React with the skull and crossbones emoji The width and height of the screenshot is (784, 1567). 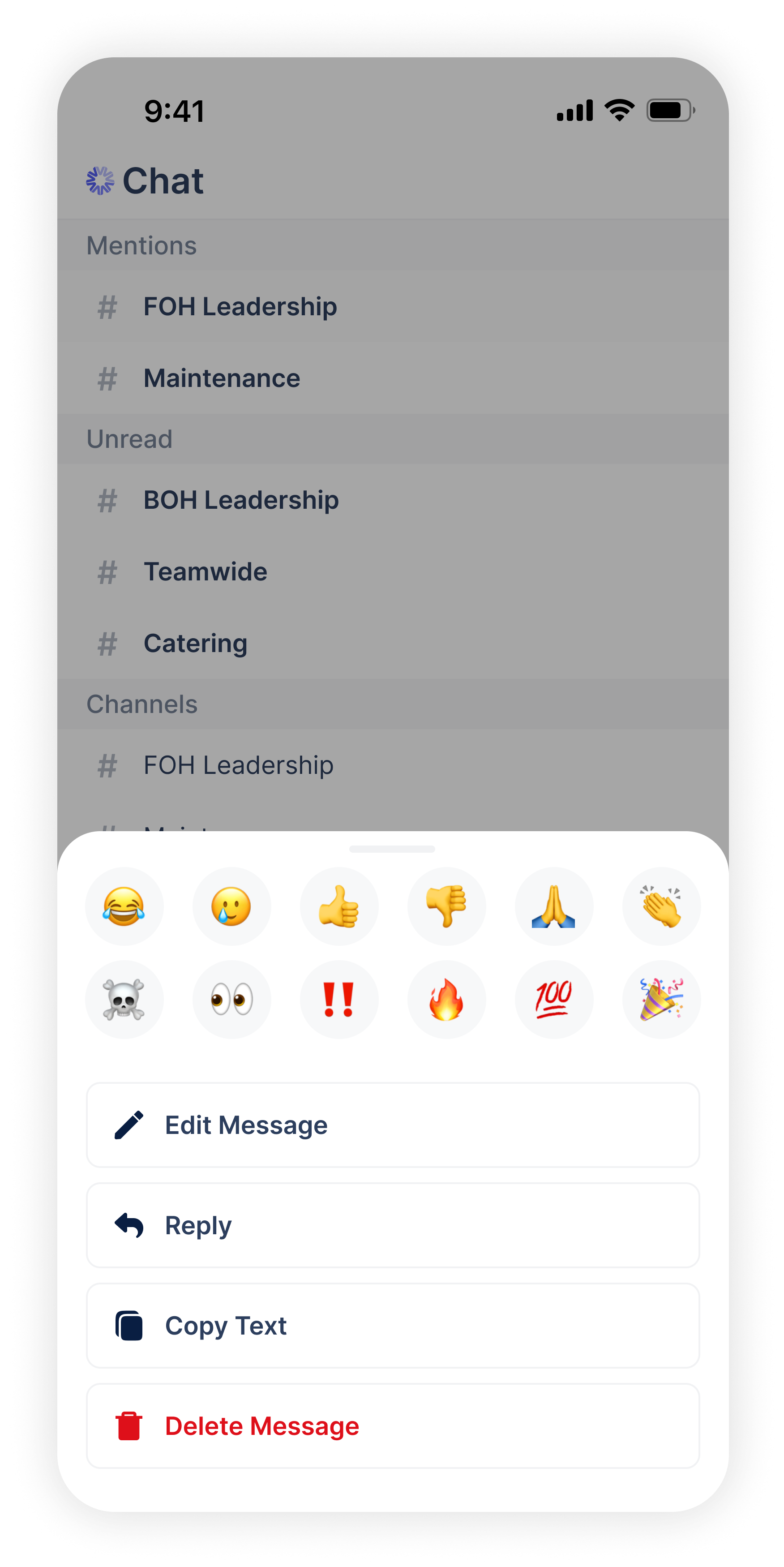point(124,999)
